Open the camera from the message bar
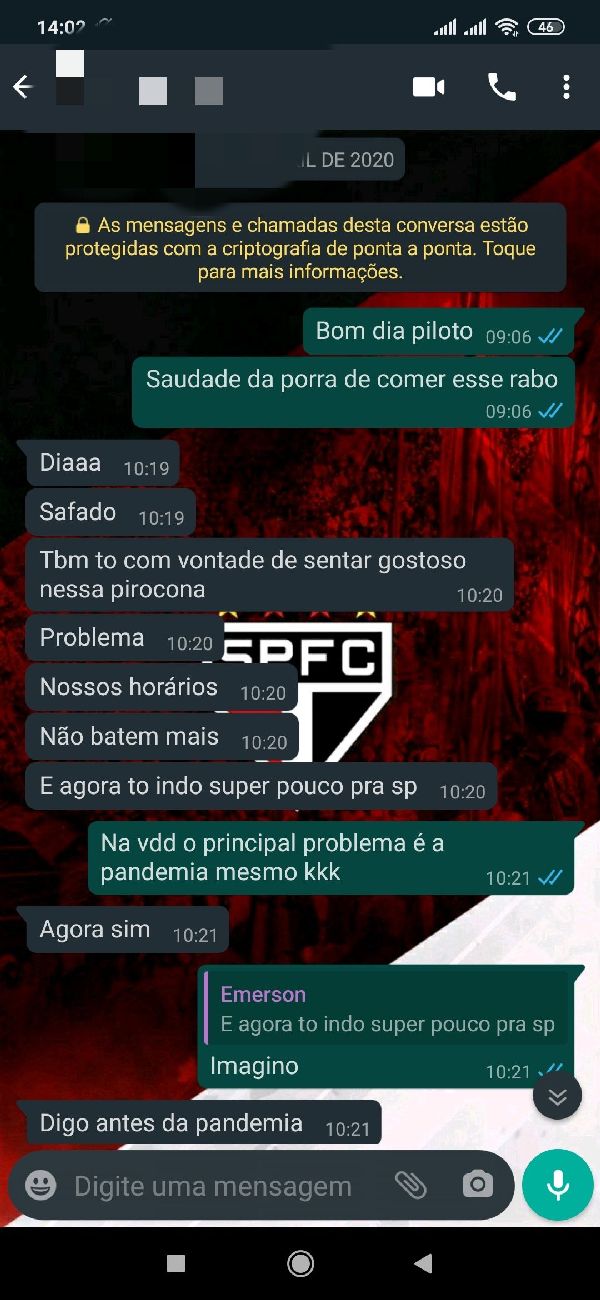This screenshot has height=1300, width=600. tap(478, 1186)
